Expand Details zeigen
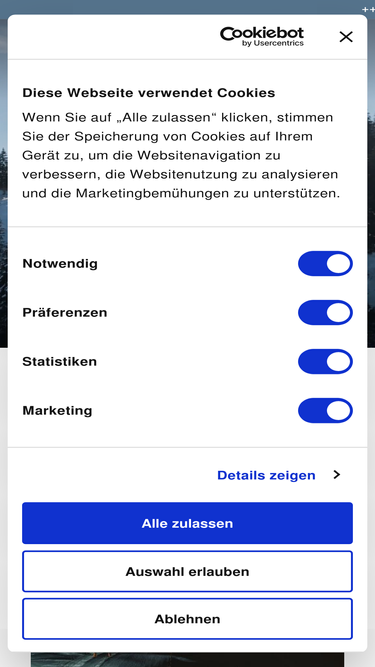The image size is (375, 667). point(279,475)
